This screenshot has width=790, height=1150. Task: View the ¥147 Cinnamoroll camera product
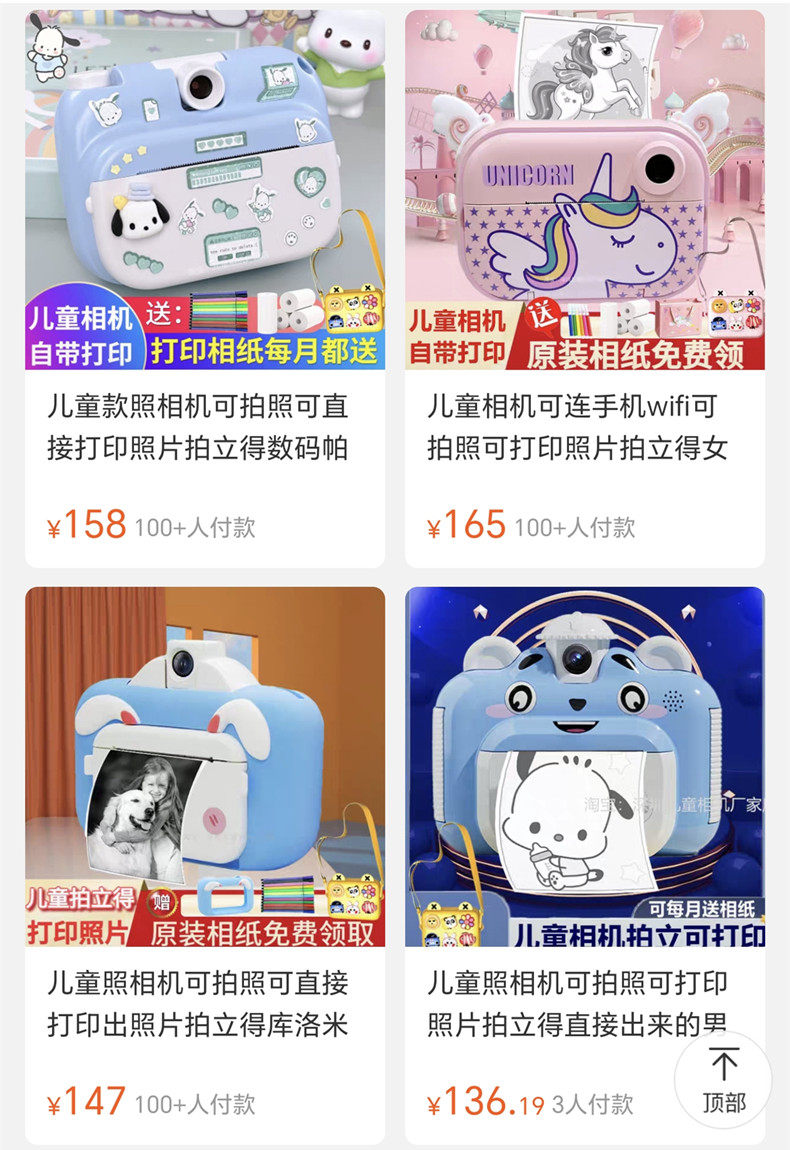205,865
